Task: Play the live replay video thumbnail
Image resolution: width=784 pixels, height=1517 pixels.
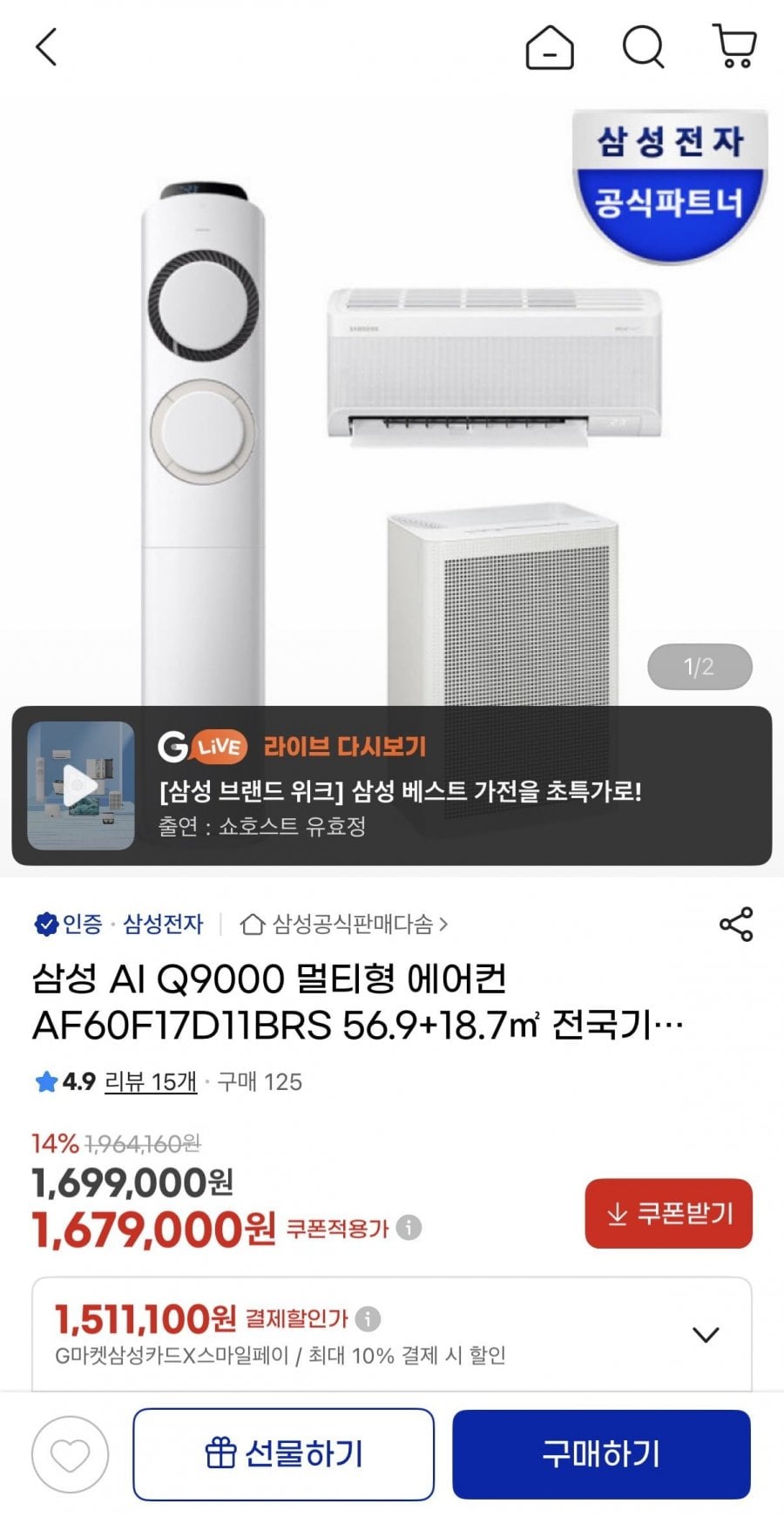Action: coord(78,786)
